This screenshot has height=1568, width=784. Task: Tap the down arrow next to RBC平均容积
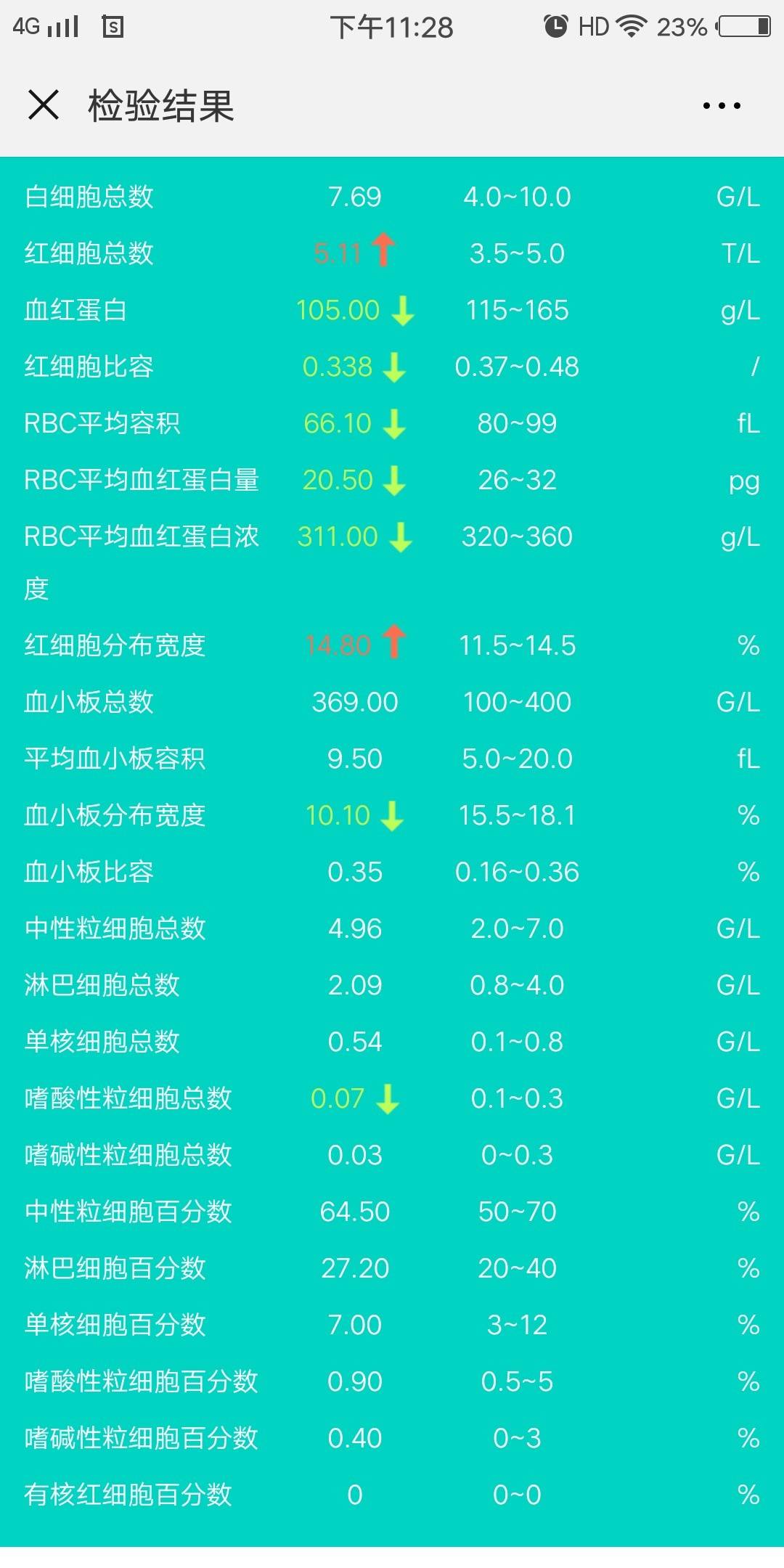[396, 423]
